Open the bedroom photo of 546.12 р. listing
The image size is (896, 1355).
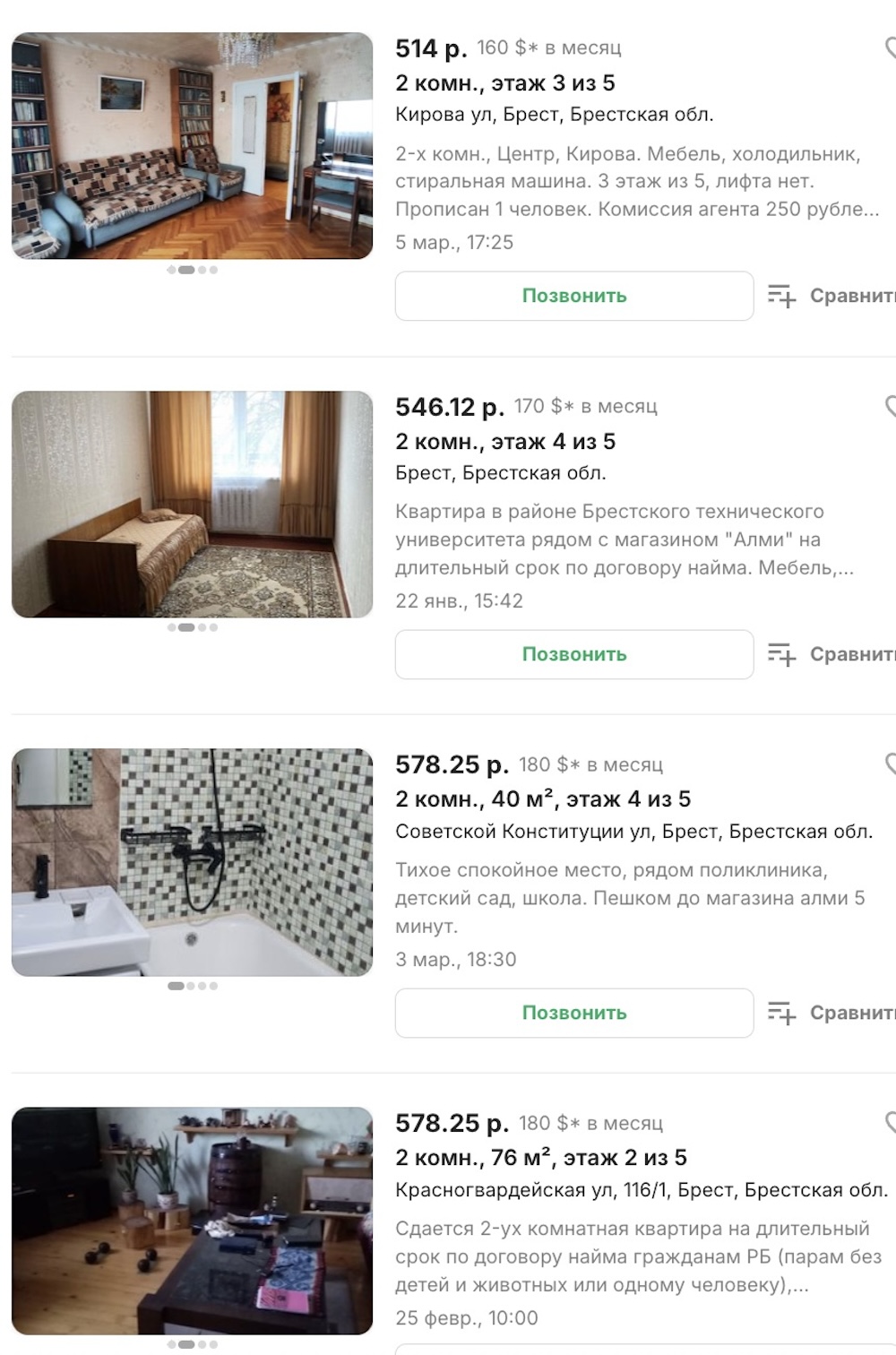click(192, 505)
